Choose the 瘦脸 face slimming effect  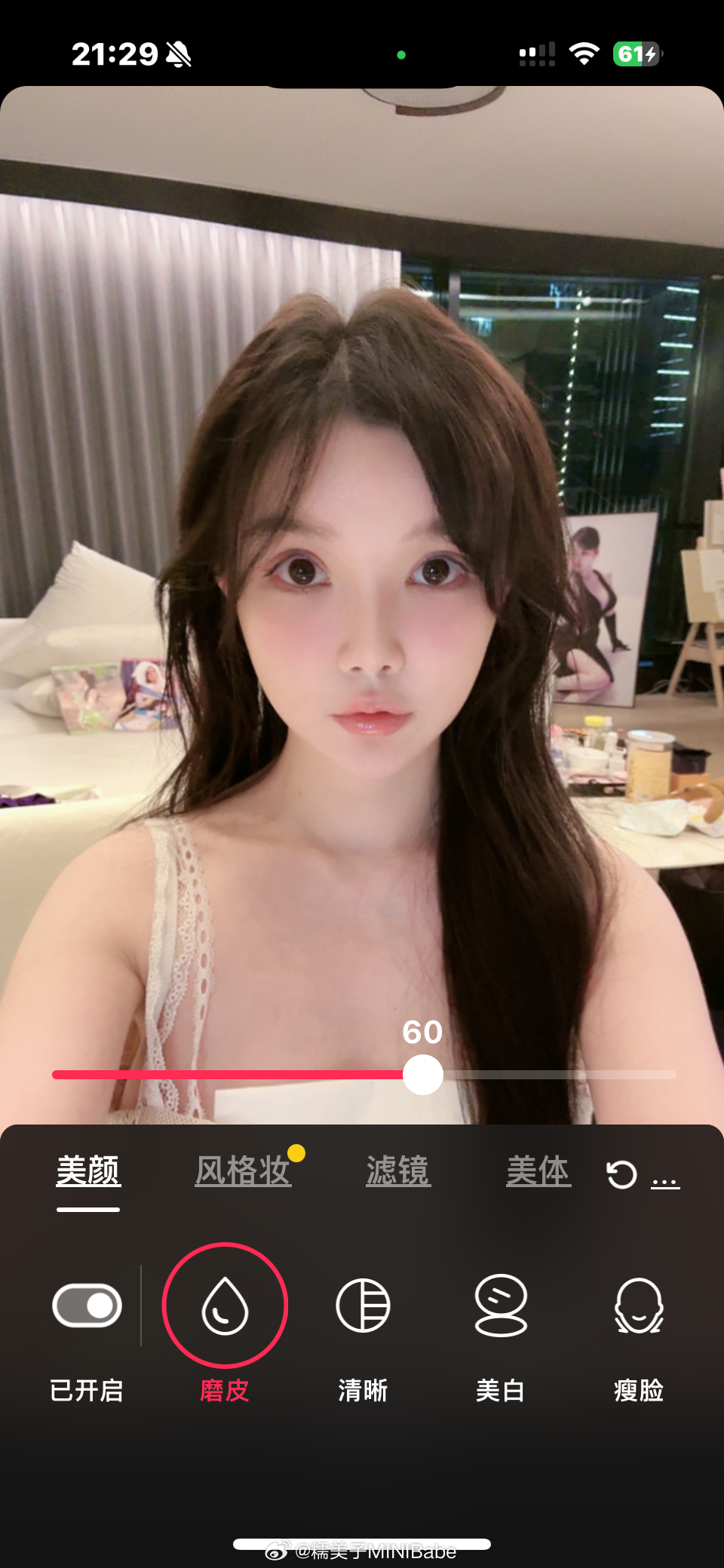click(x=639, y=1305)
